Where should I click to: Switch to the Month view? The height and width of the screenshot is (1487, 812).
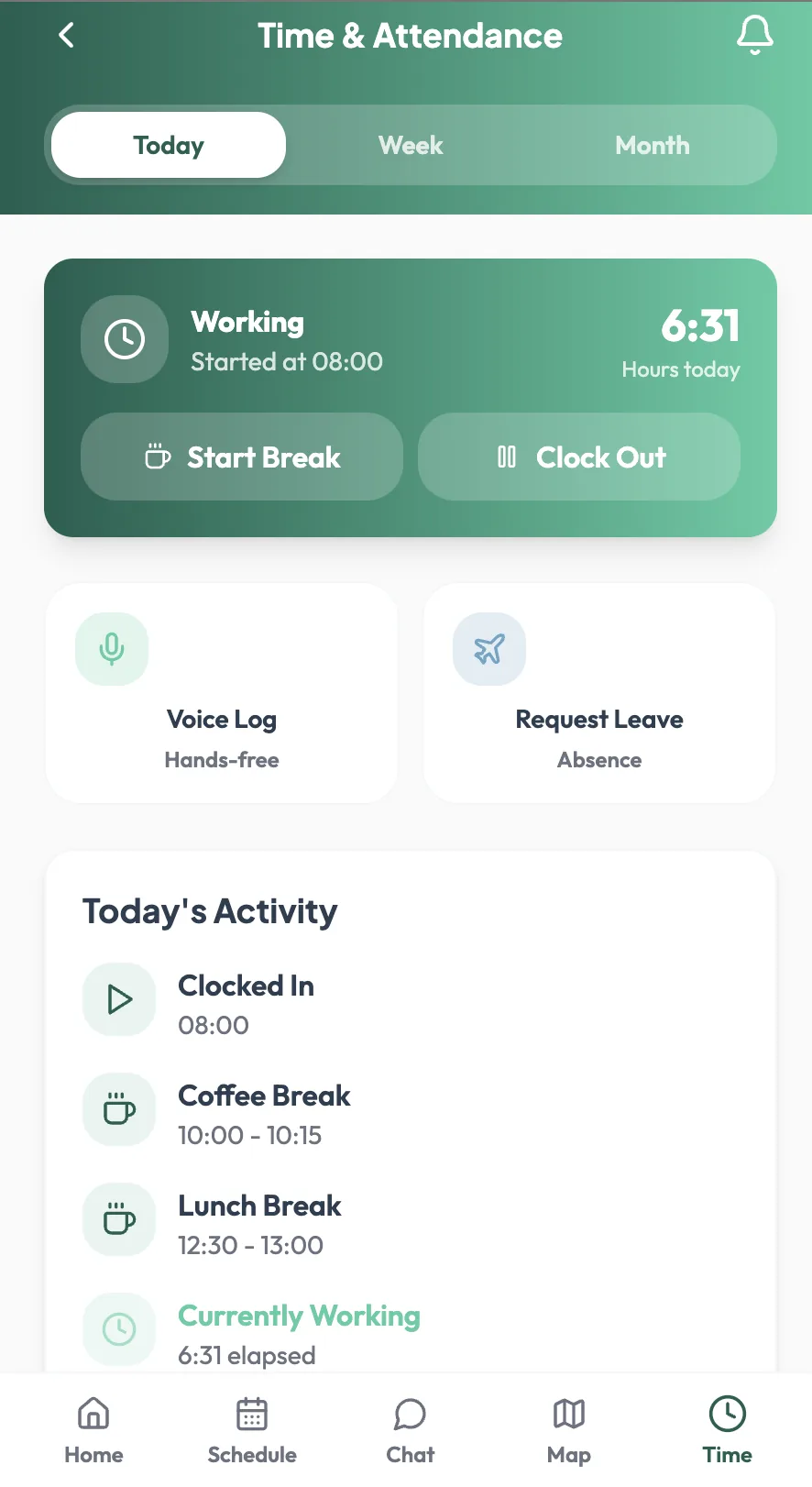[653, 145]
